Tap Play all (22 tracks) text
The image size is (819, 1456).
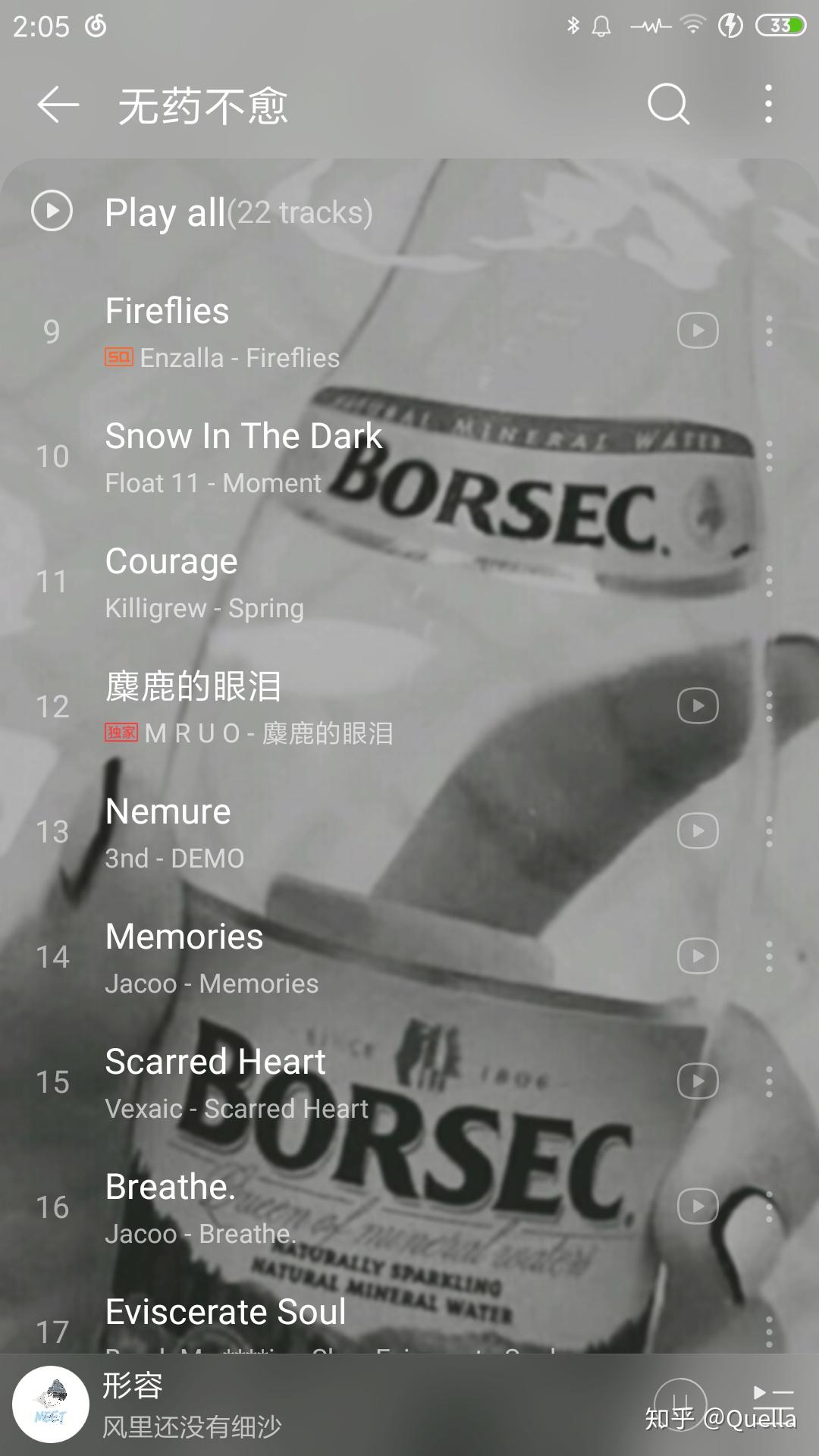click(x=237, y=213)
